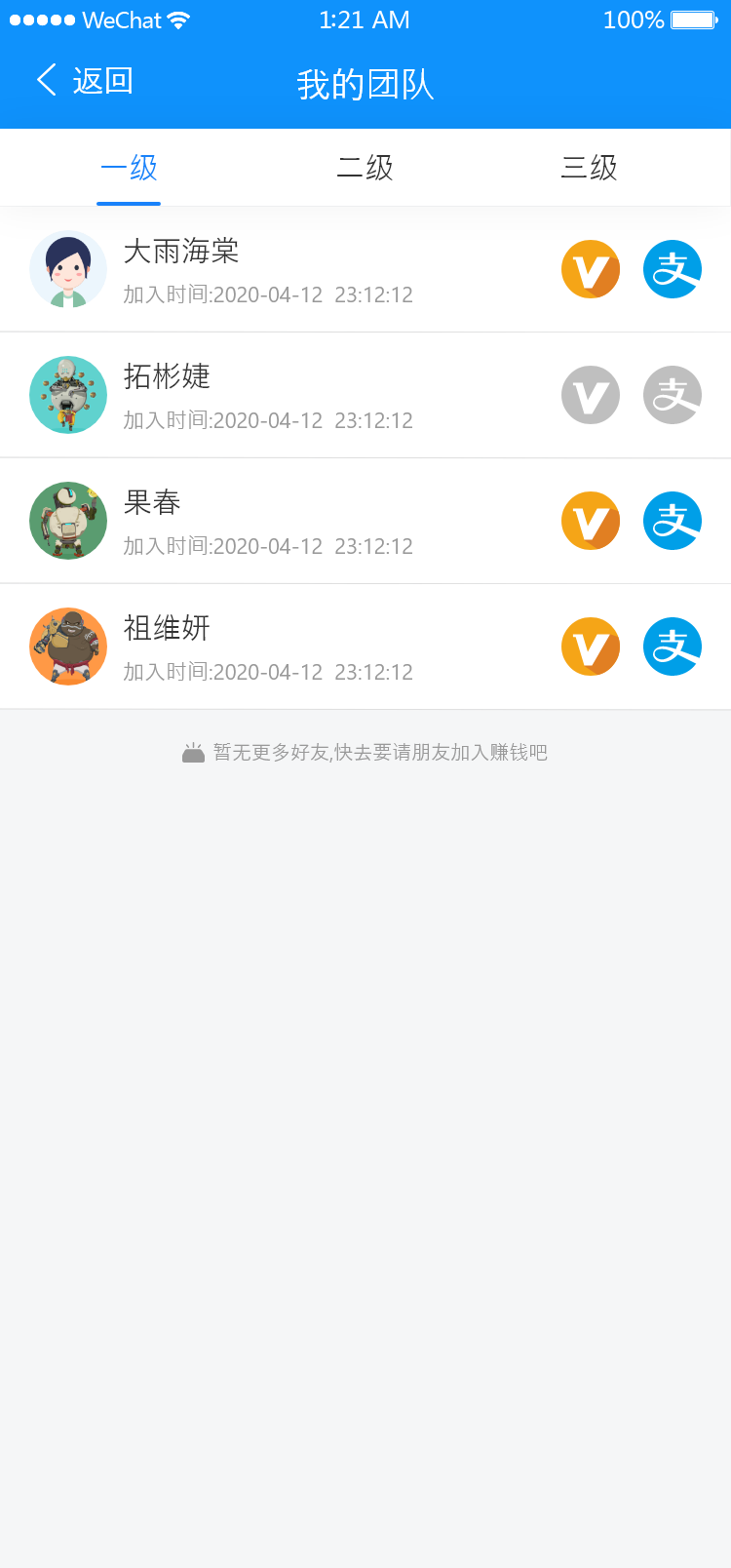Switch to the 二级 tab
The image size is (731, 1568).
coord(365,168)
